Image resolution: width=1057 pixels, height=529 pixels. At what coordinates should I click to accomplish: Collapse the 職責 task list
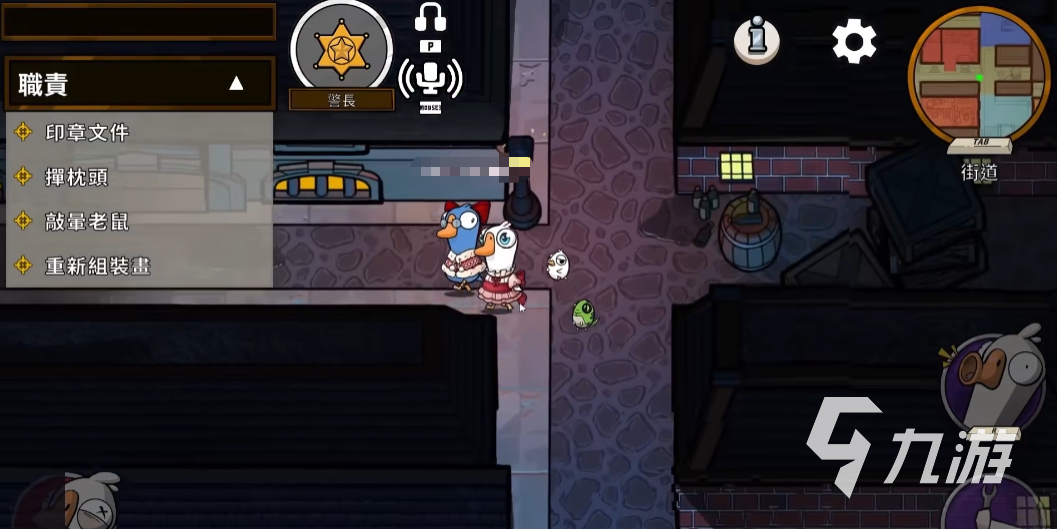pos(236,83)
